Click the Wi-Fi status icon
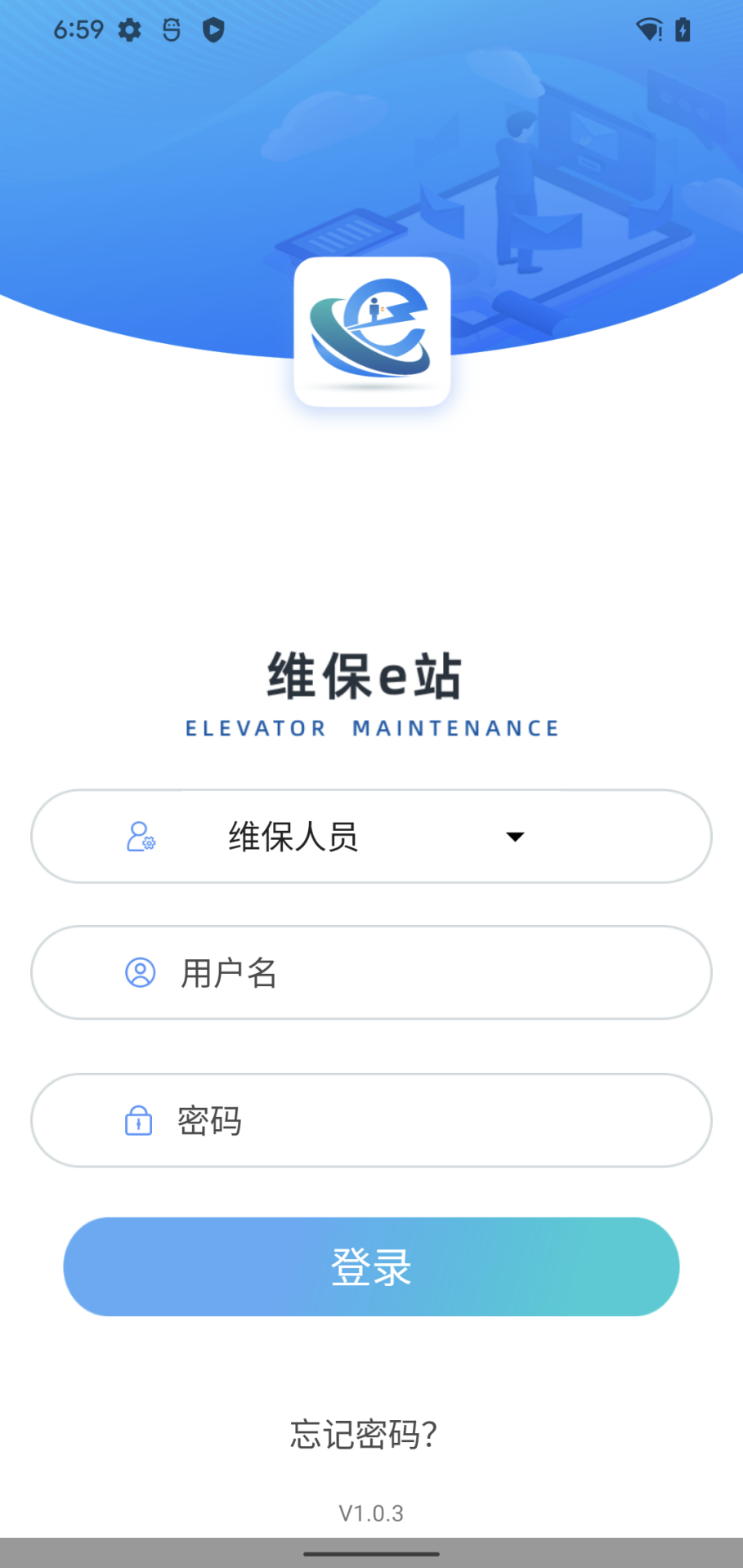Screen dimensions: 743x1568 (647, 29)
